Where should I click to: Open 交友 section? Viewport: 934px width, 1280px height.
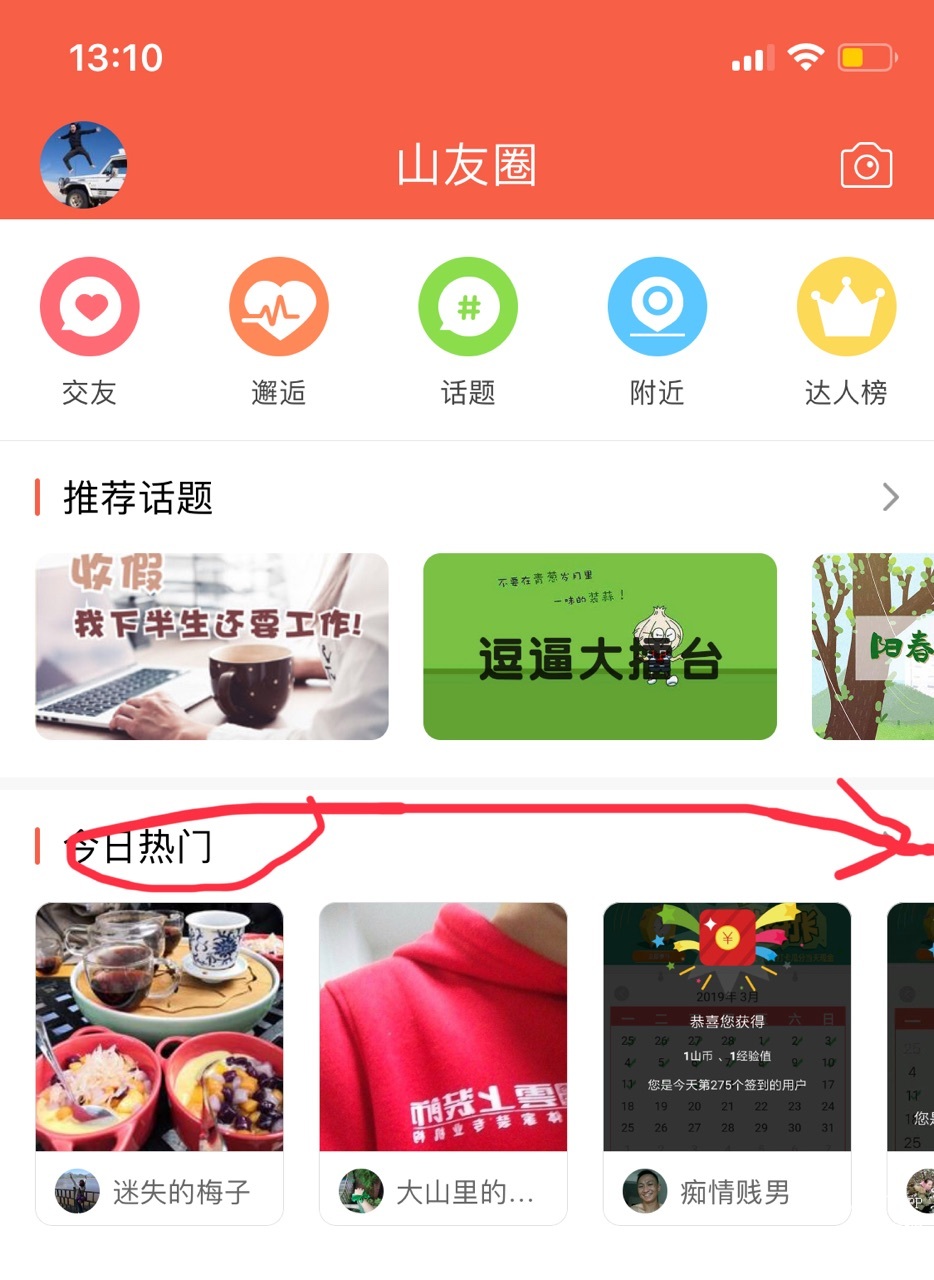(x=89, y=330)
